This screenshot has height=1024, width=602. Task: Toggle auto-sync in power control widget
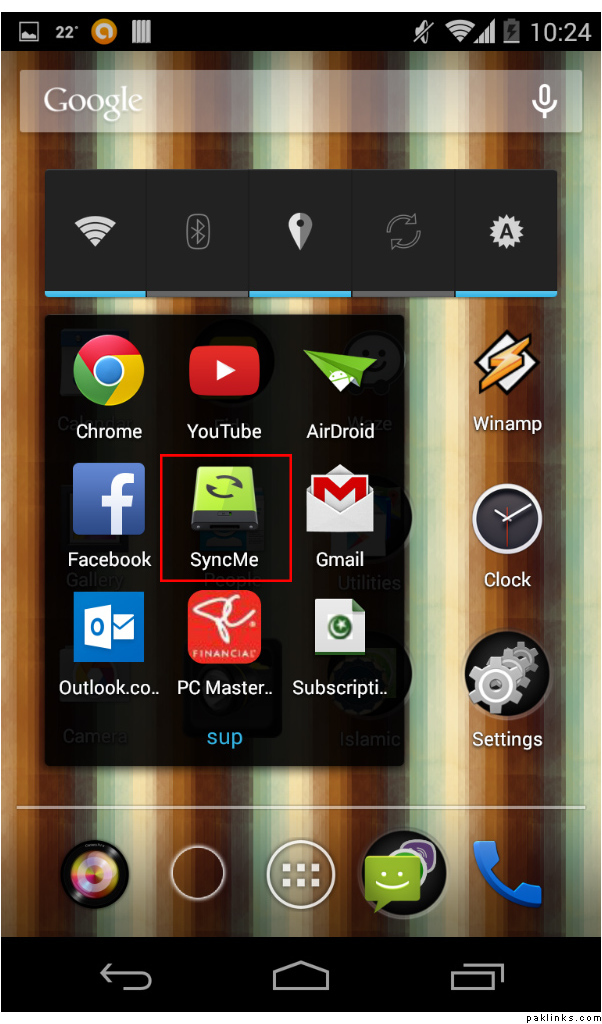403,232
